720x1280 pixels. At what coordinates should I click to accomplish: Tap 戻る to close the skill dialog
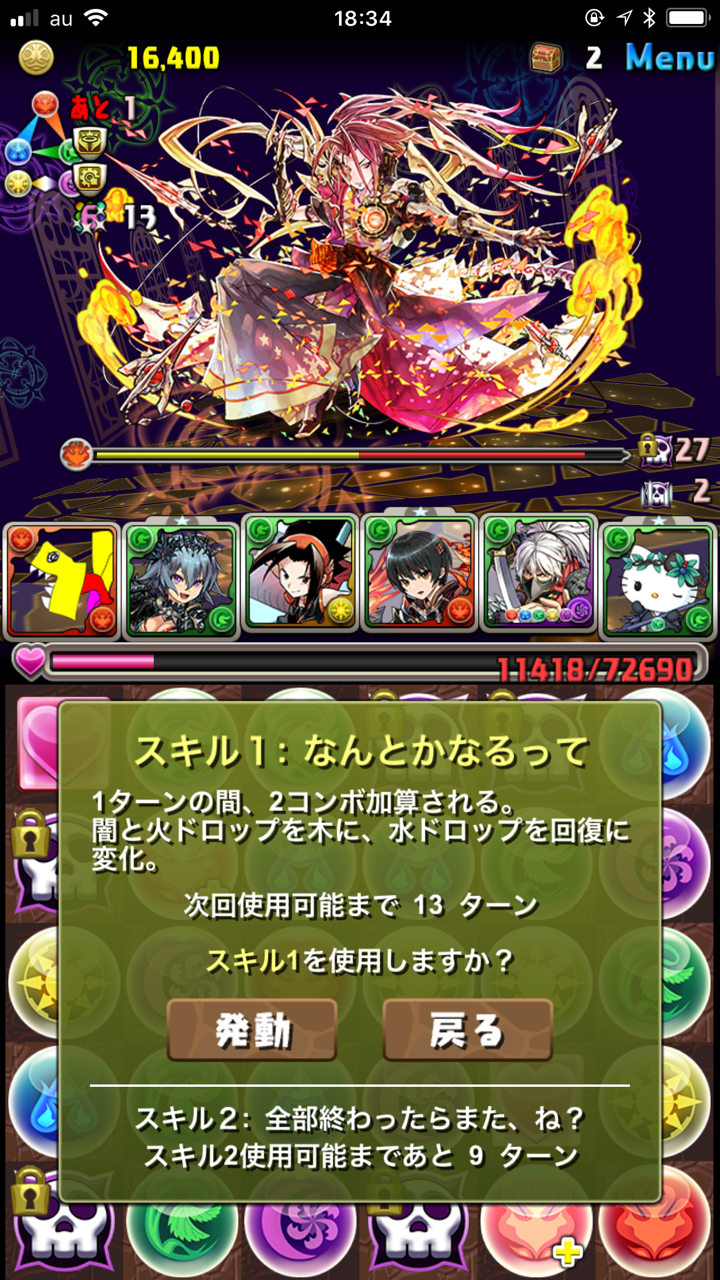pos(467,1030)
